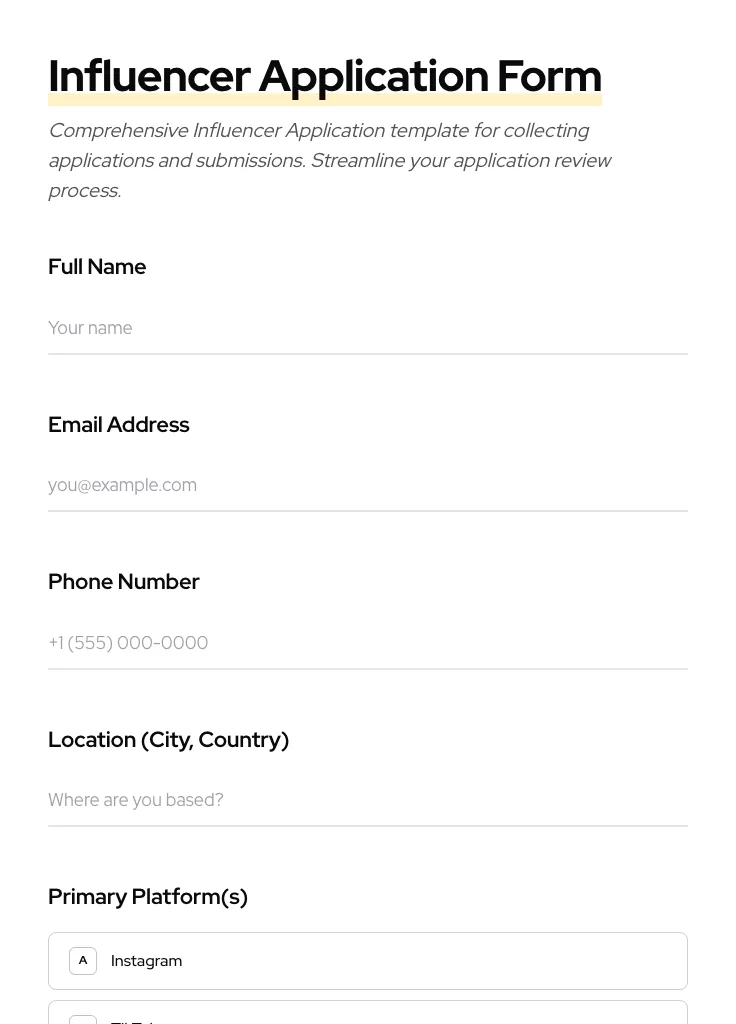
Task: Click the Phone Number field label
Action: 123,581
